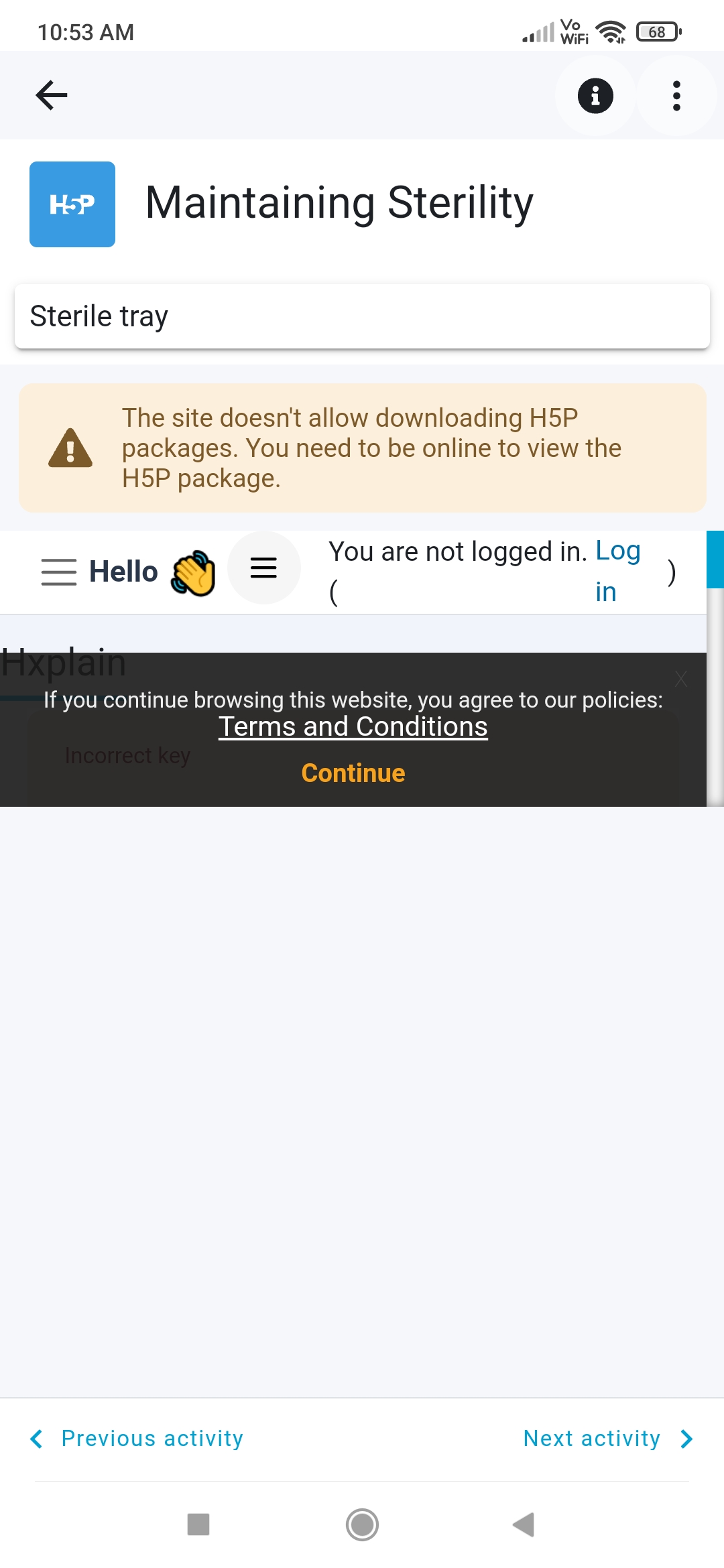This screenshot has height=1568, width=724.
Task: Open Terms and Conditions link
Action: click(x=353, y=726)
